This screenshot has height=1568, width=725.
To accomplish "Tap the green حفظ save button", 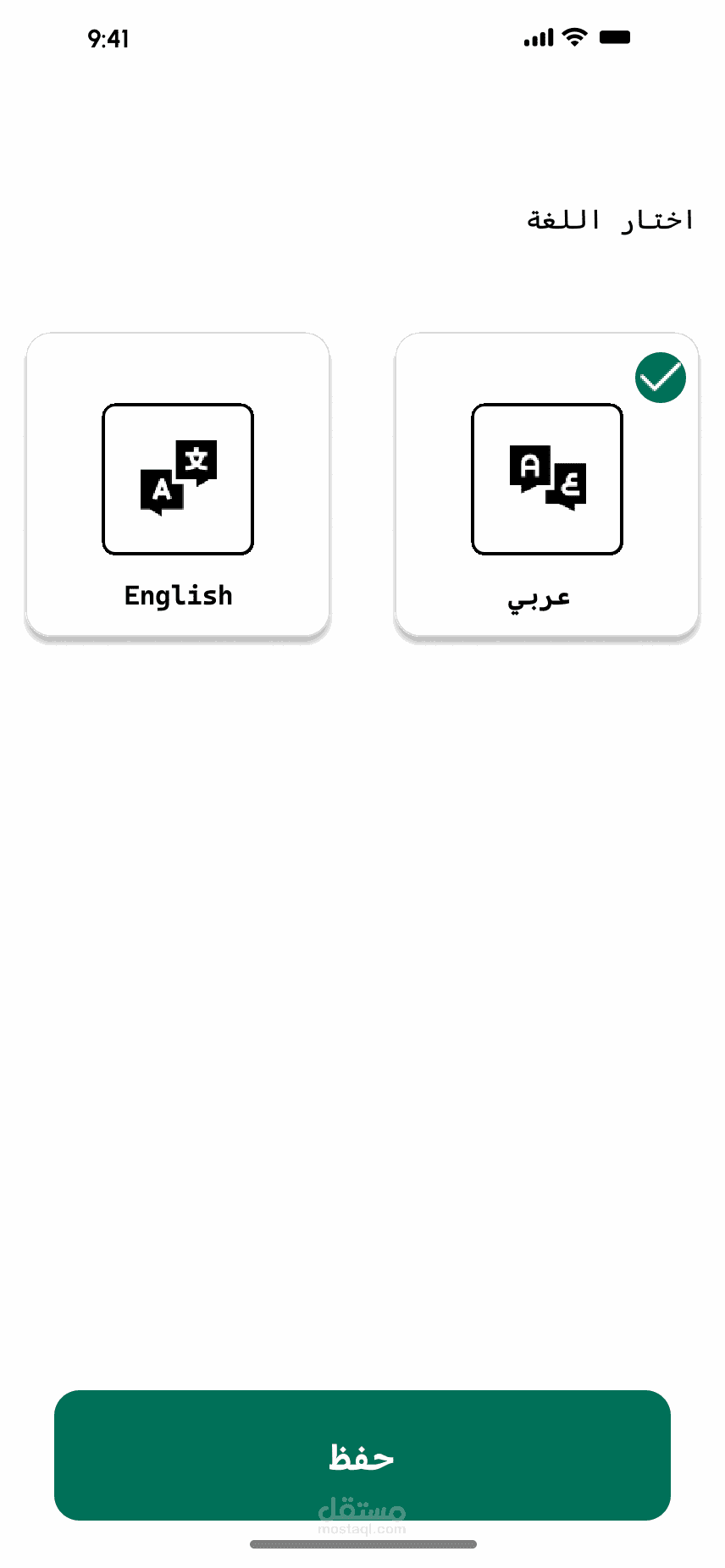I will (x=362, y=1455).
